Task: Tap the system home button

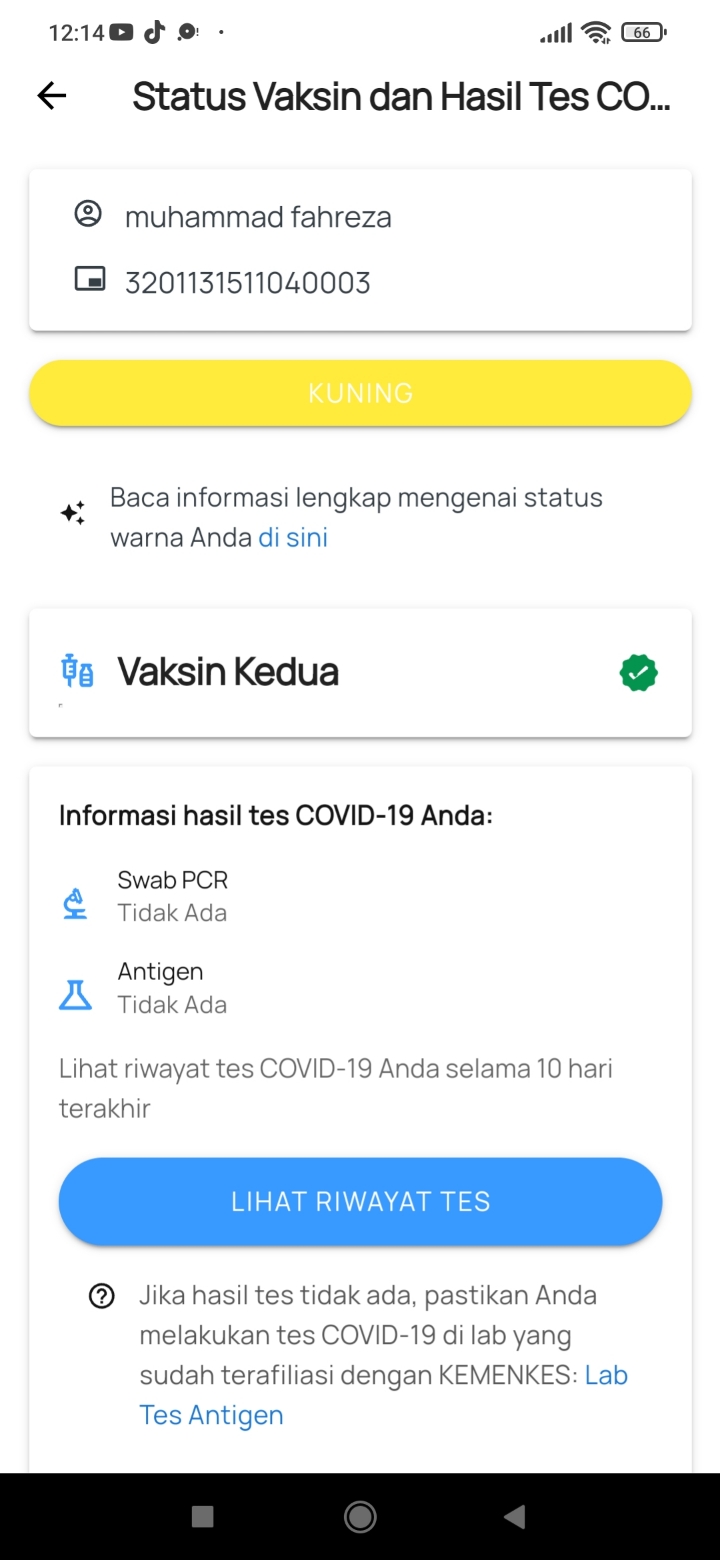Action: pos(360,1517)
